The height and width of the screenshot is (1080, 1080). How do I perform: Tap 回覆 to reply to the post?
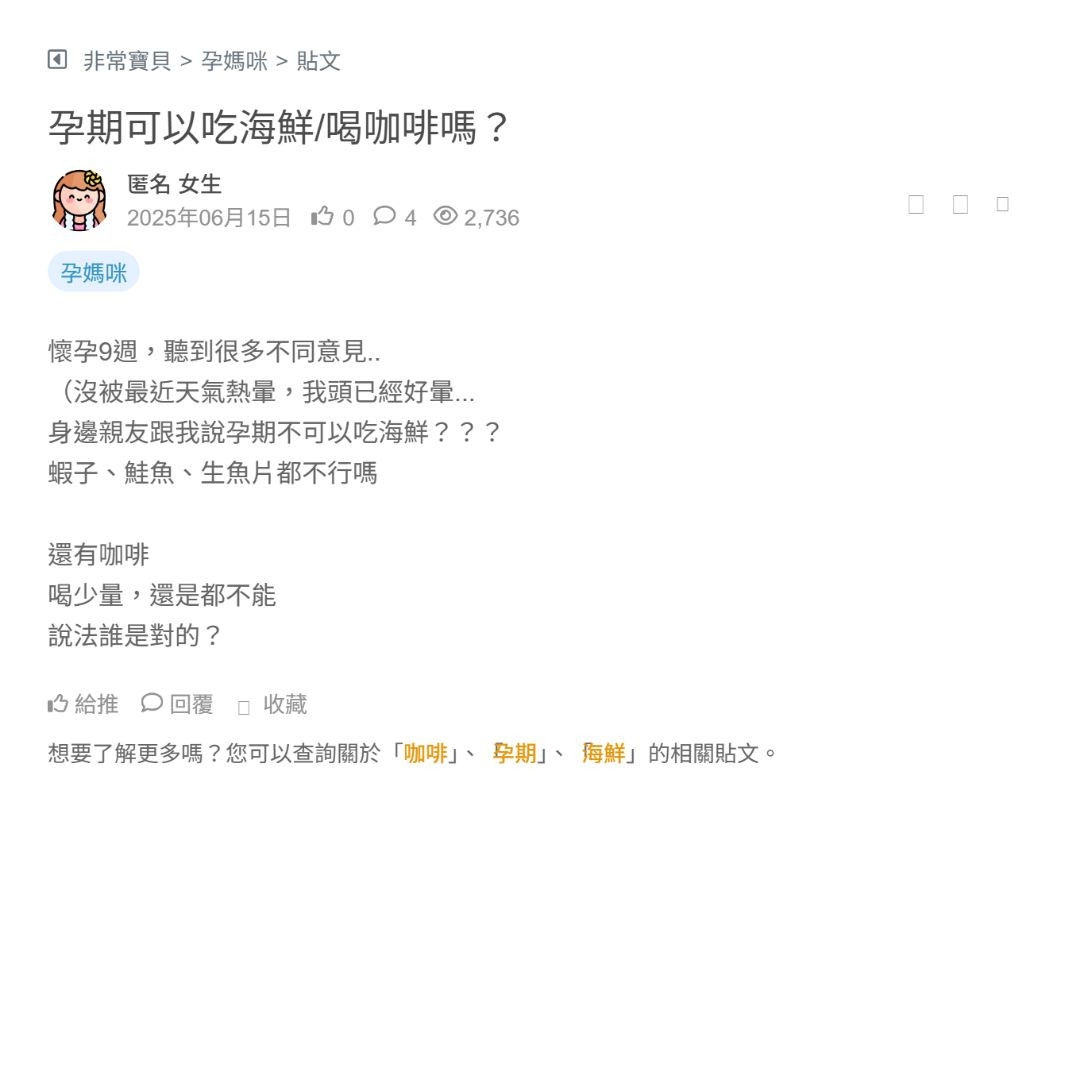coord(177,704)
